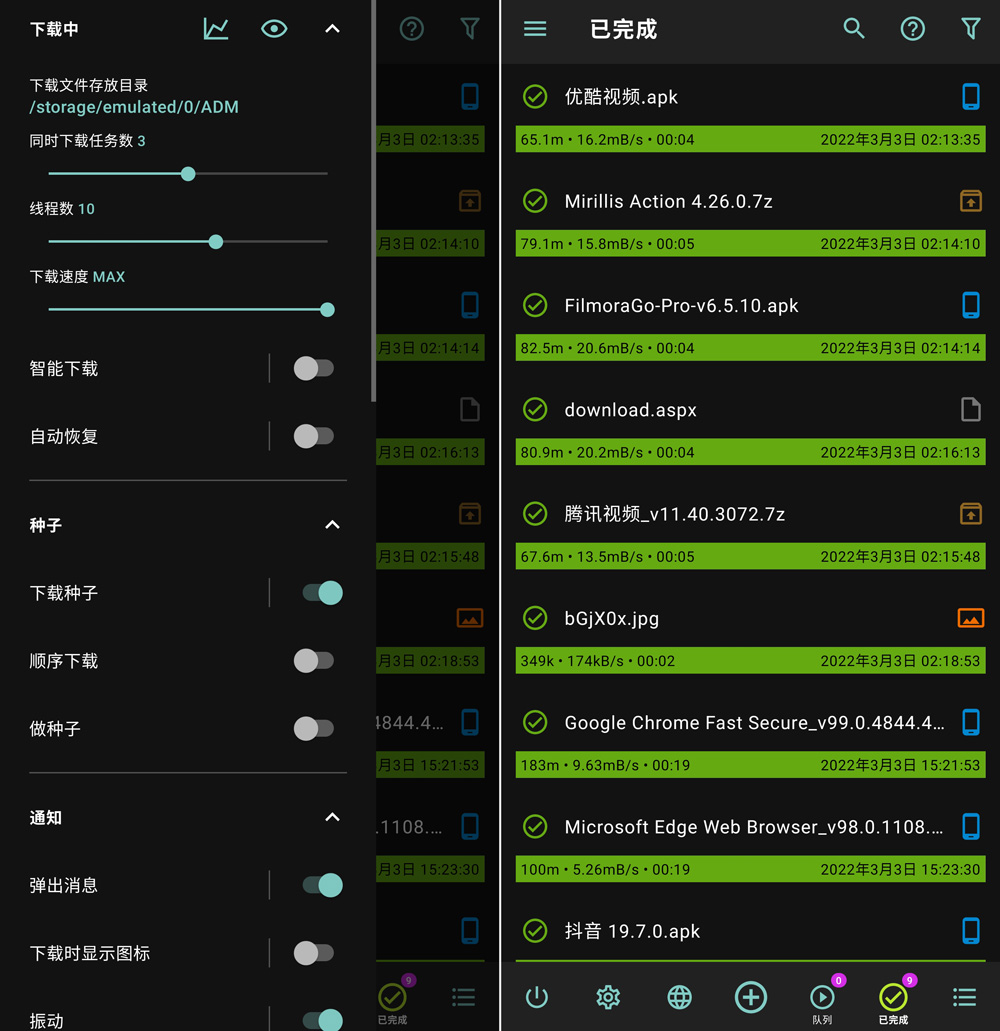
Task: Change the download folder /storage/emulated/0/ADM
Action: pyautogui.click(x=134, y=107)
